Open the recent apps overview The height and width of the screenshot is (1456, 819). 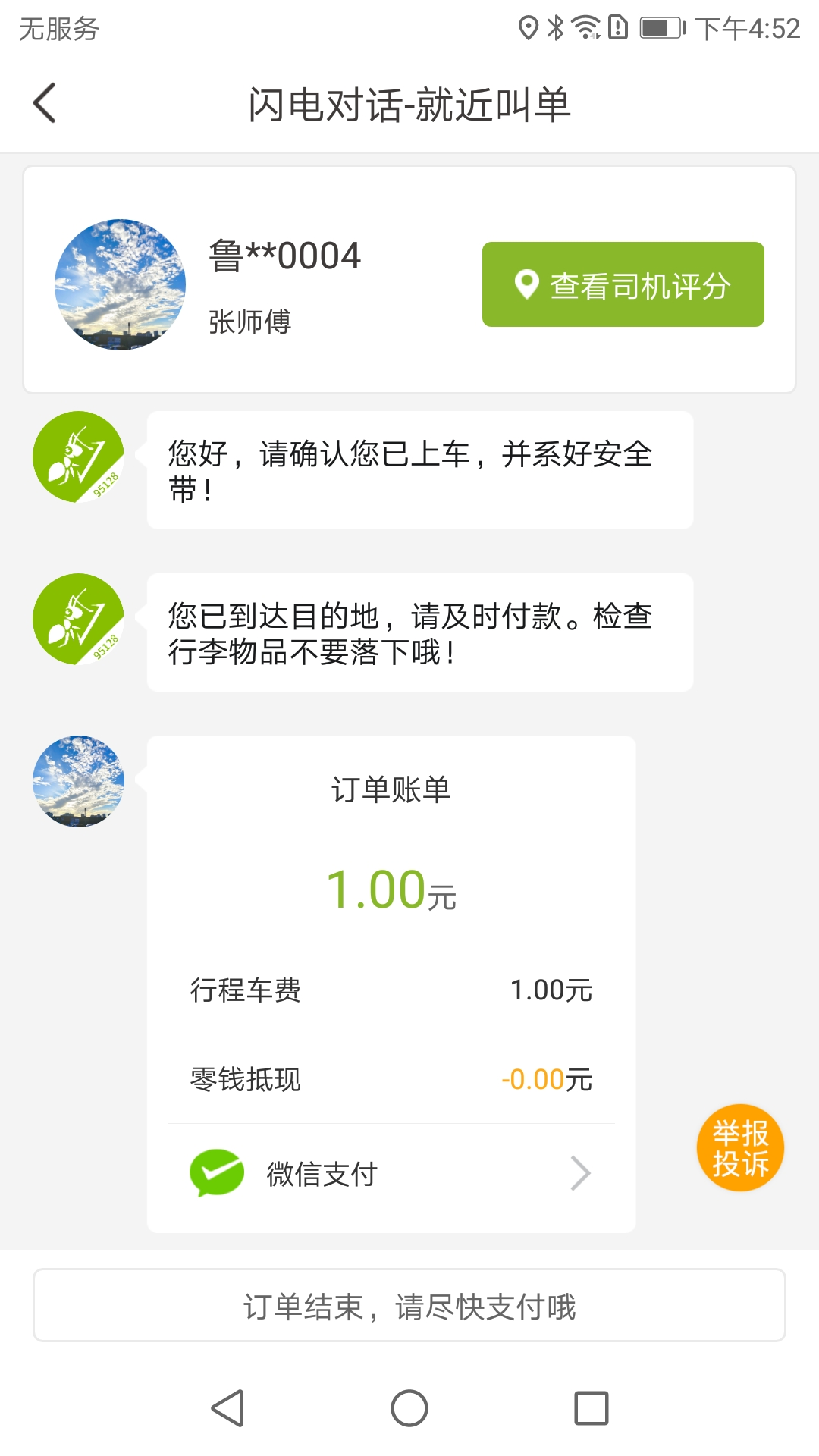[x=591, y=1408]
